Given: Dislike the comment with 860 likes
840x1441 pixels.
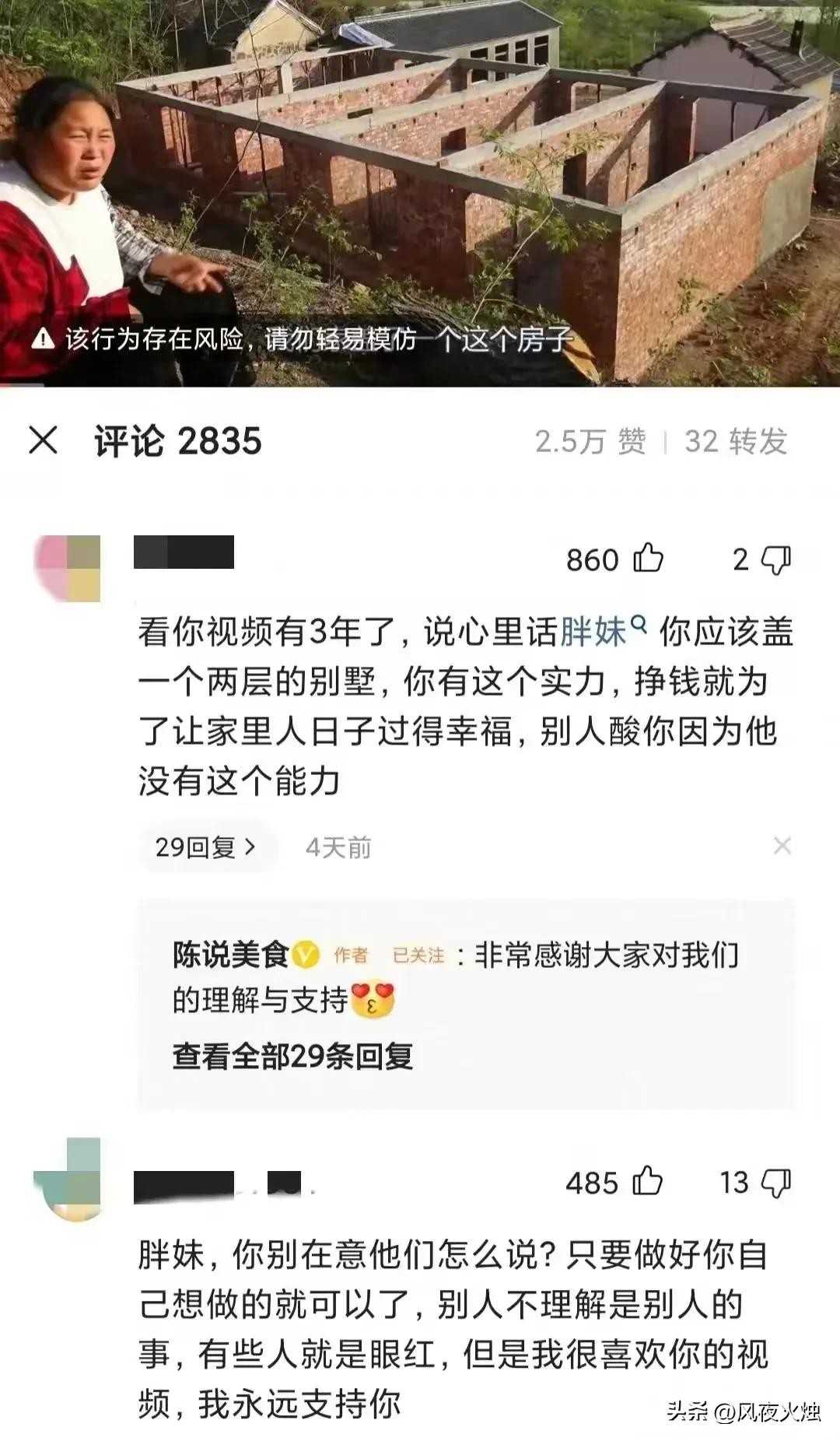Looking at the screenshot, I should 775,559.
